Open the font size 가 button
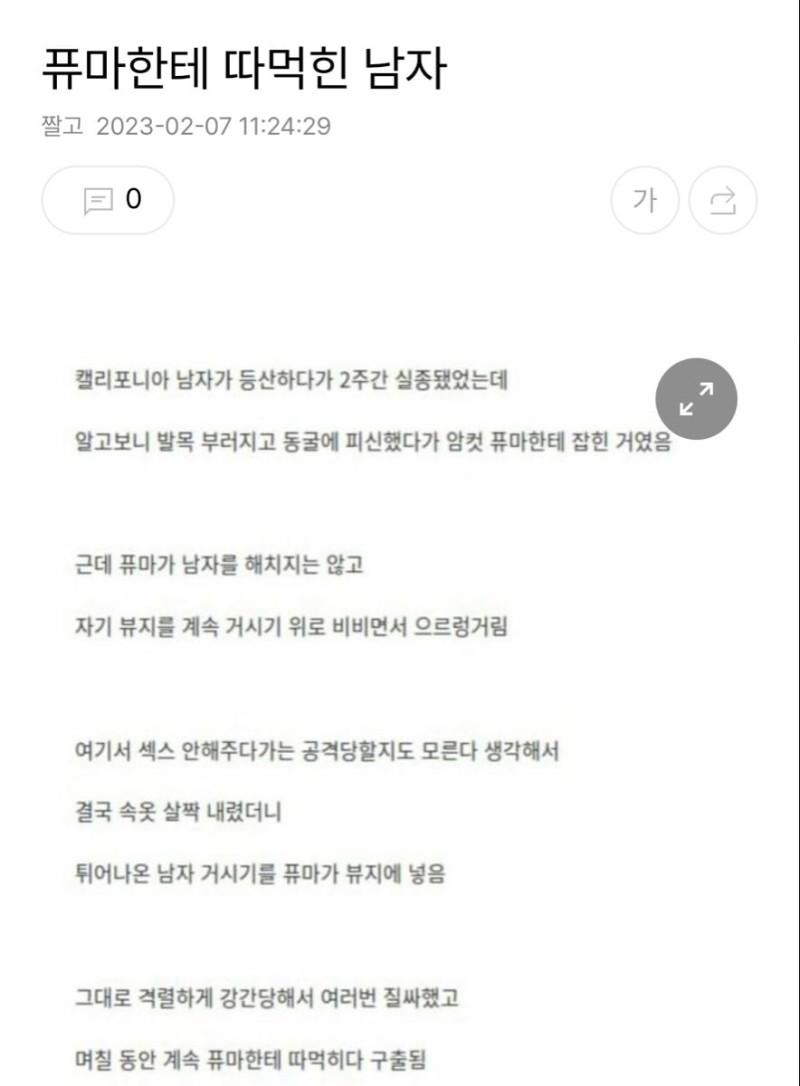This screenshot has height=1086, width=800. click(x=645, y=200)
